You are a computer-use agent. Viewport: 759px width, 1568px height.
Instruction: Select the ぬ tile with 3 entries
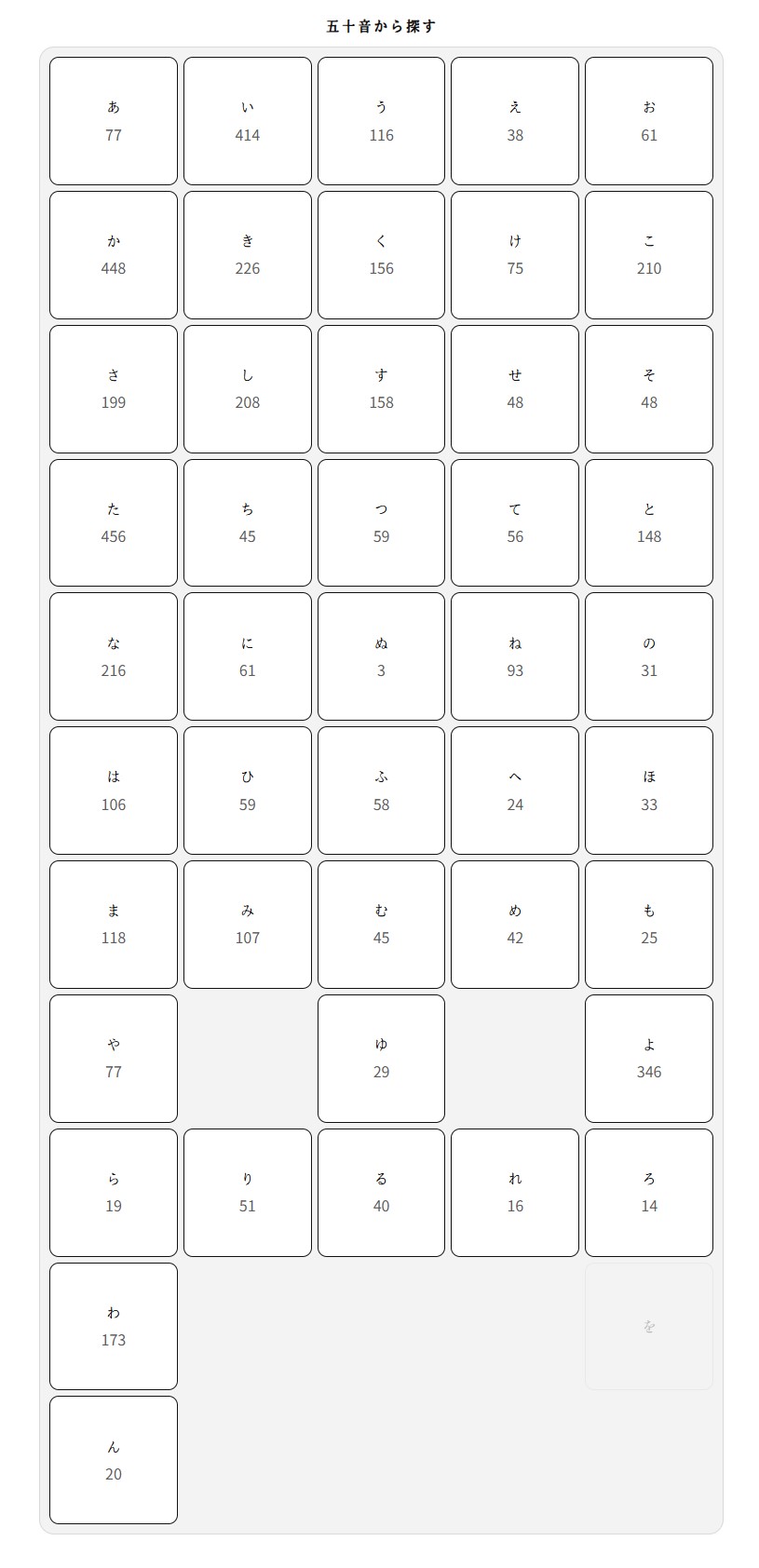pos(381,656)
